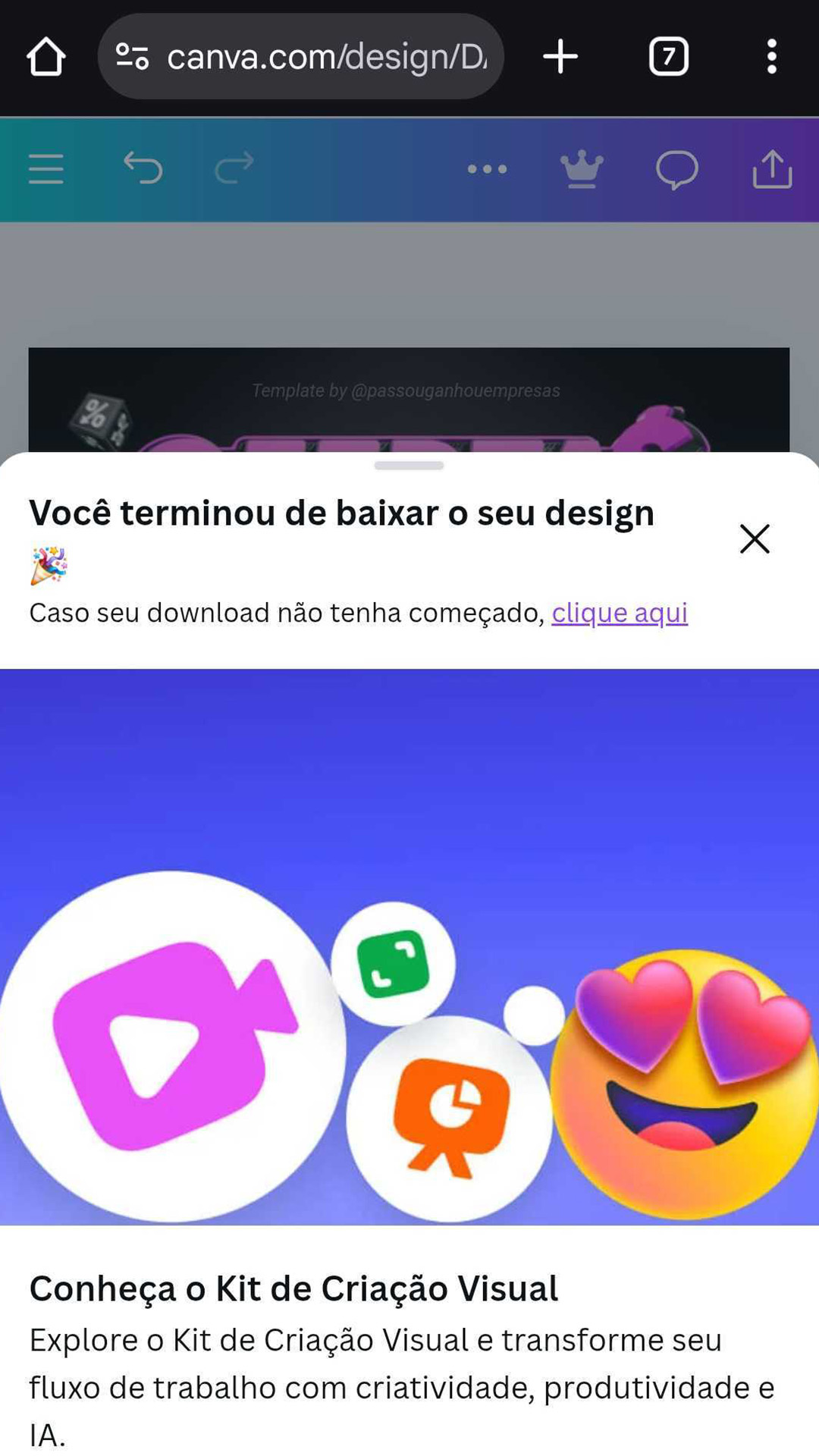
Task: Open the Chrome three-dot menu
Action: pos(772,56)
